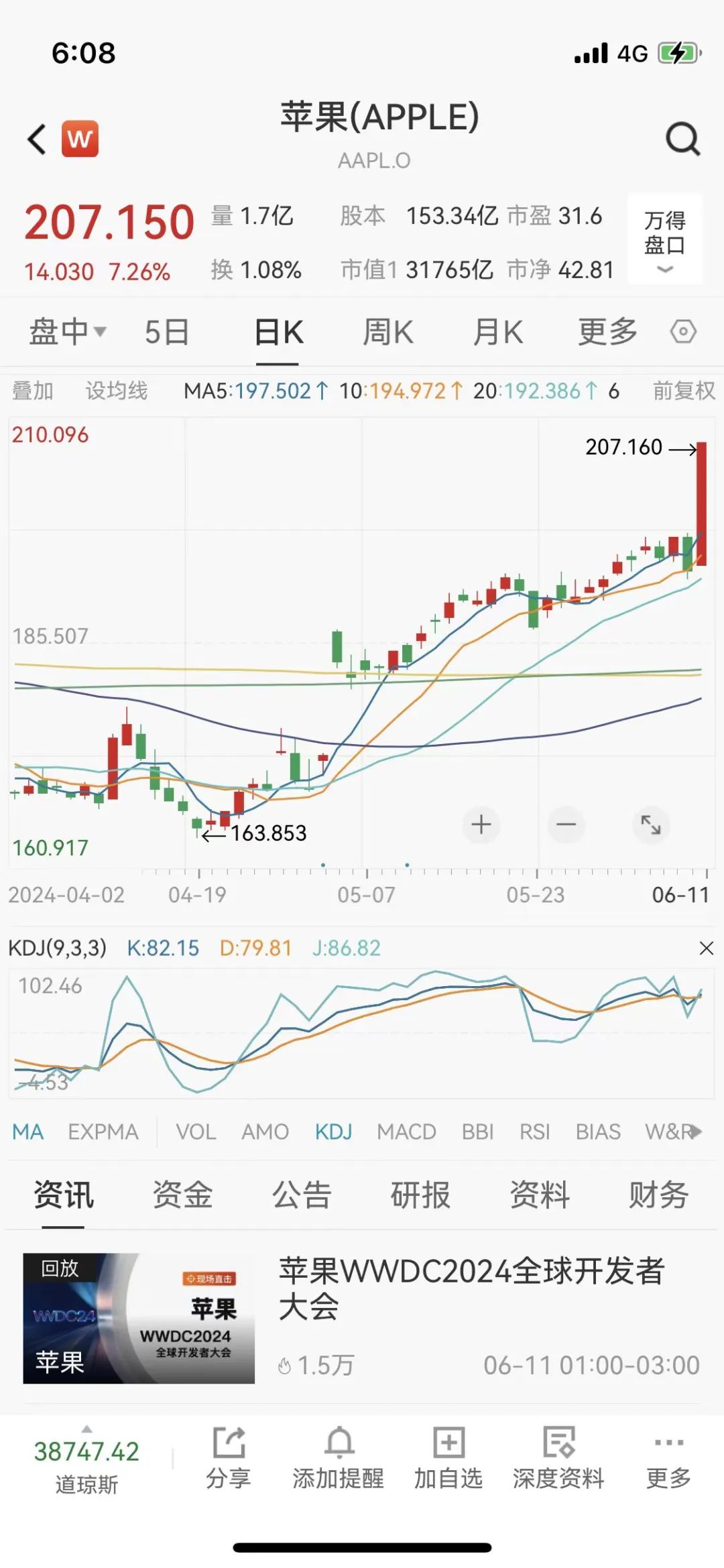Switch to the 资金 tab
Viewport: 724px width, 1568px height.
[x=182, y=1195]
